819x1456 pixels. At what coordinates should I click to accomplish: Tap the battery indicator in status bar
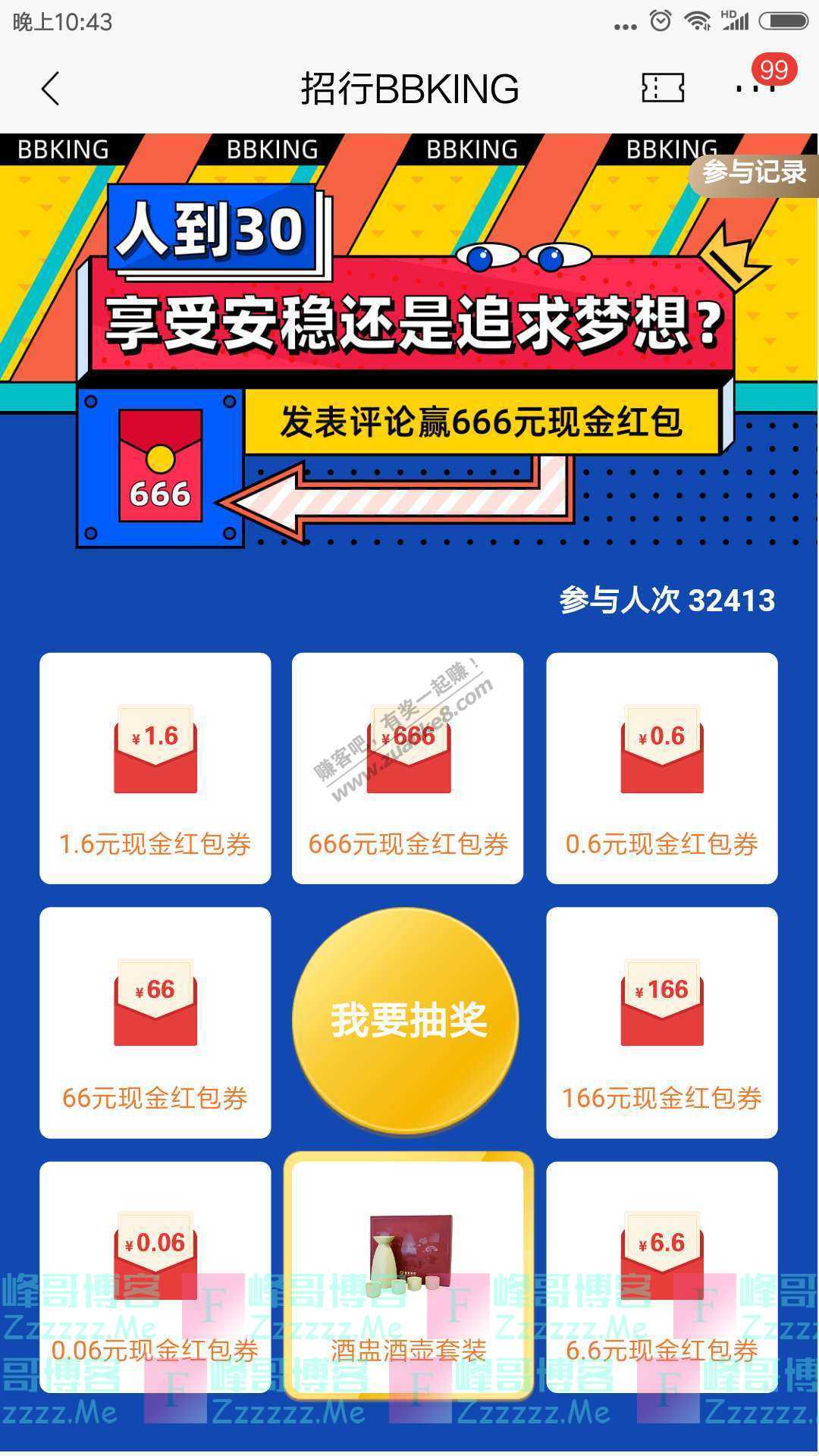(x=783, y=20)
